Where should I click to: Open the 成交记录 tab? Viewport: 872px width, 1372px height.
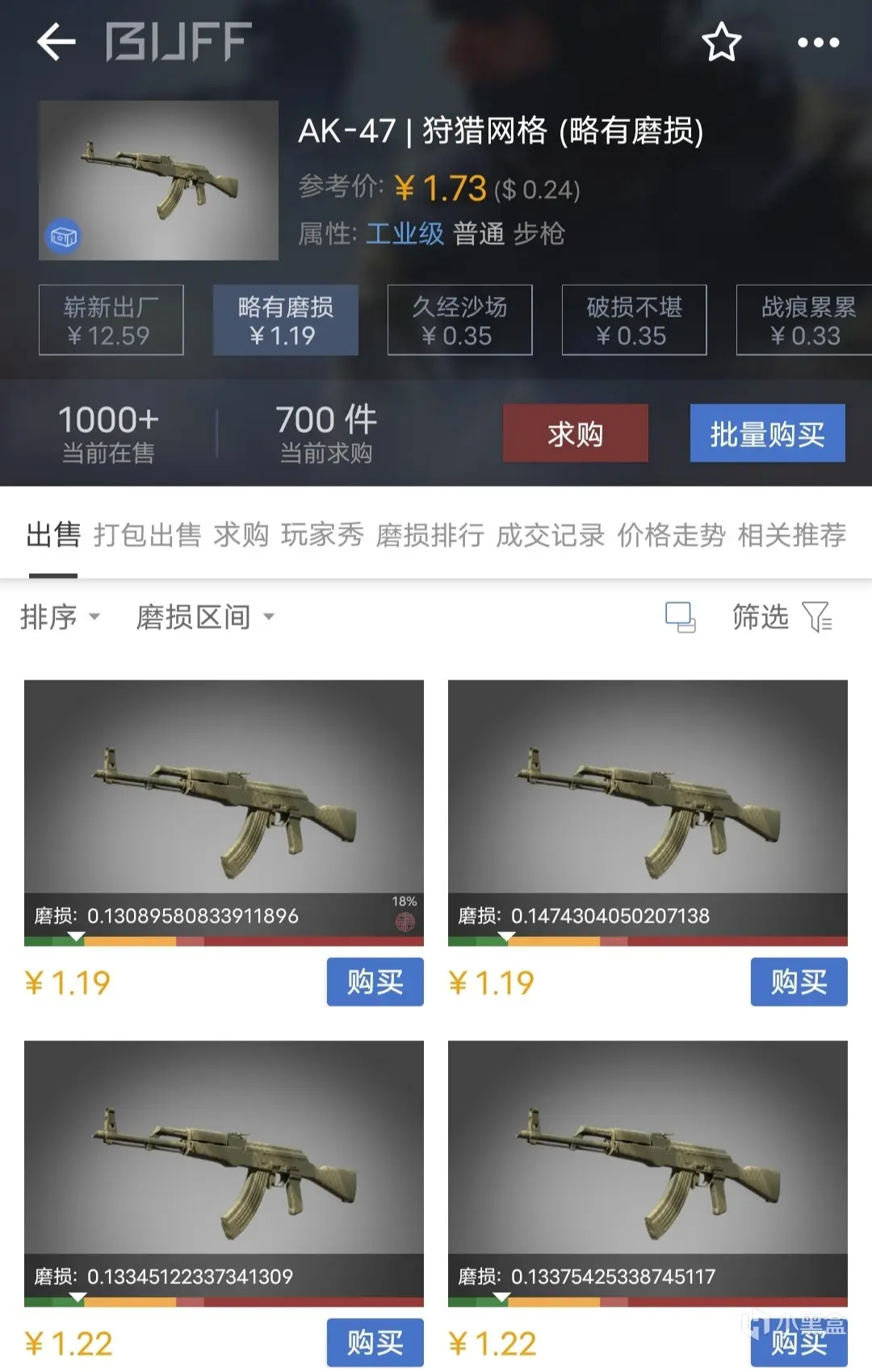(550, 534)
